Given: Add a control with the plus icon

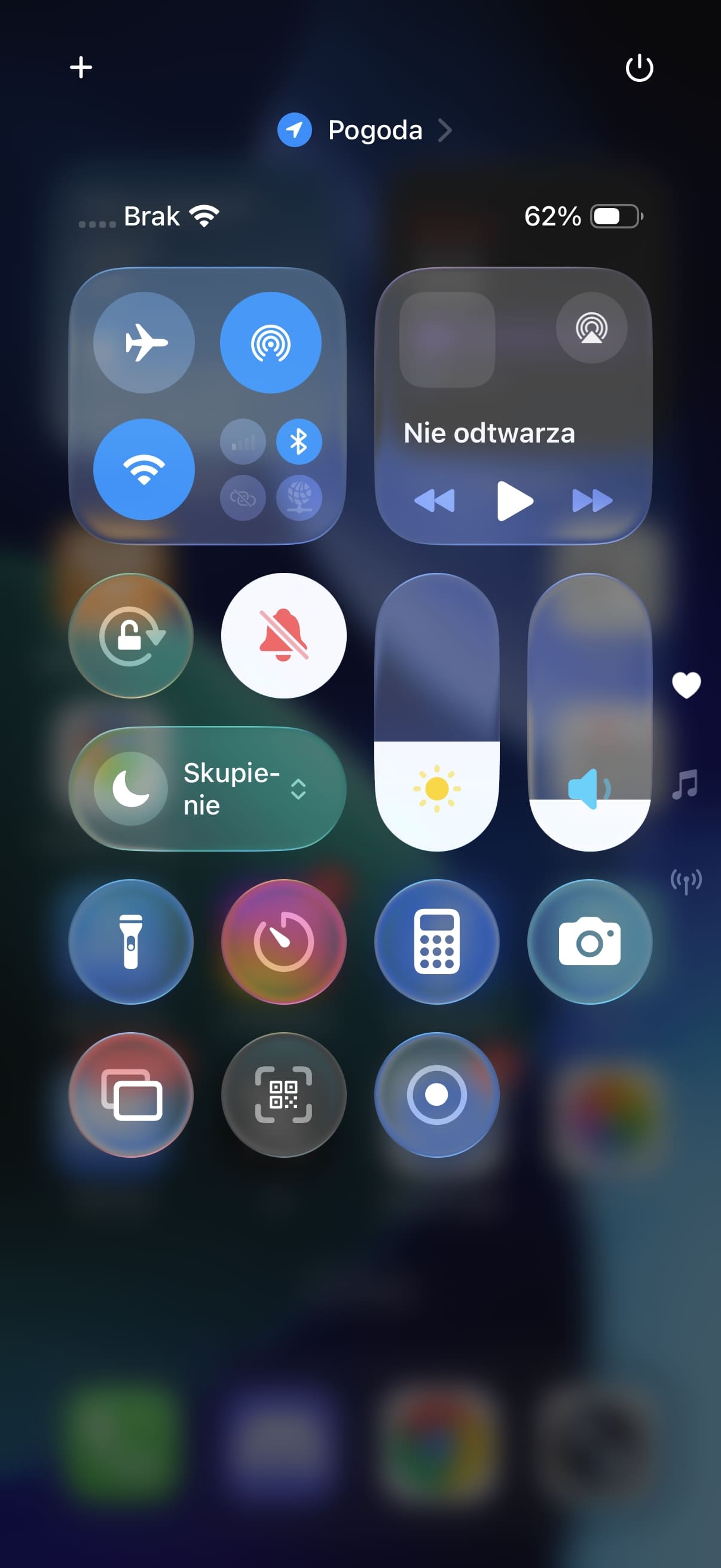Looking at the screenshot, I should (x=81, y=67).
